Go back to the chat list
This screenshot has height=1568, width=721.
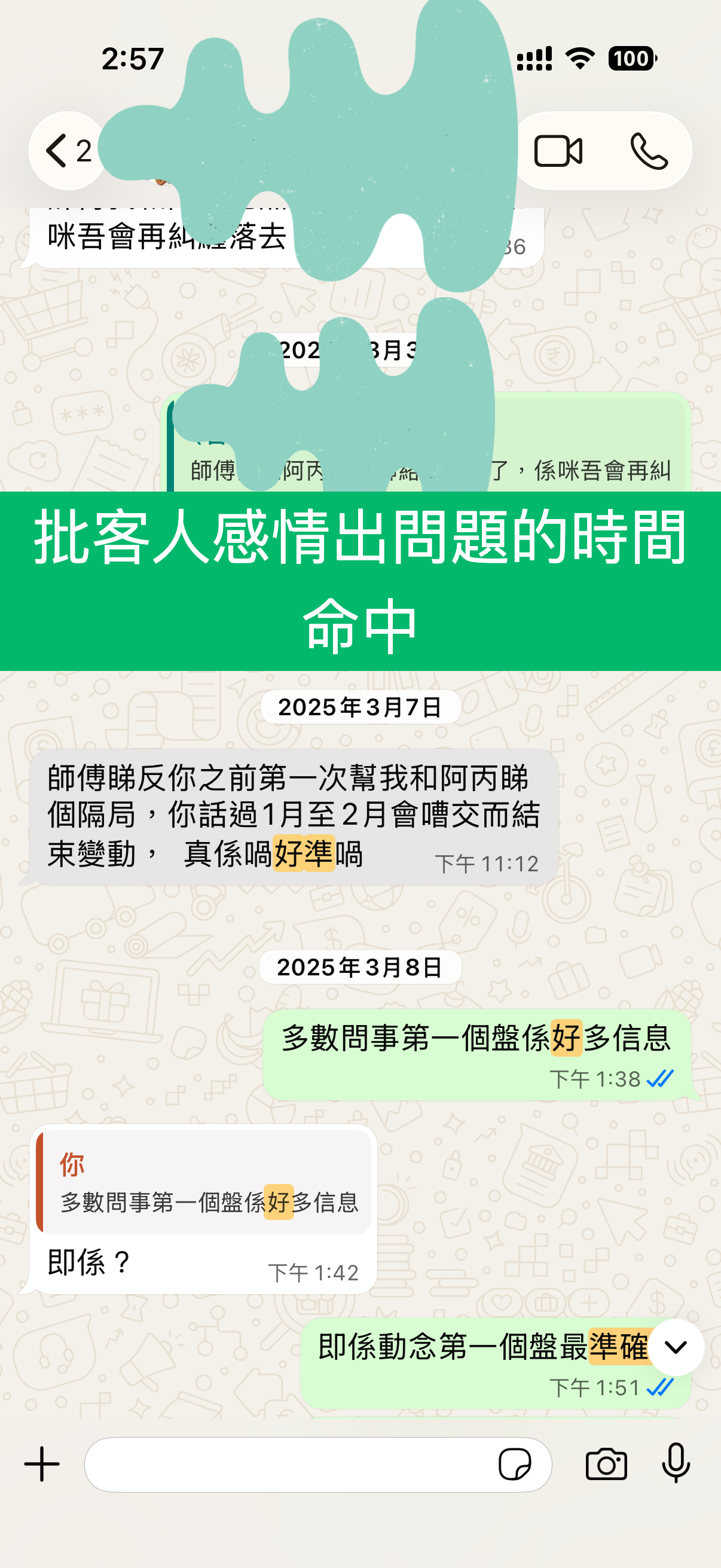coord(66,150)
